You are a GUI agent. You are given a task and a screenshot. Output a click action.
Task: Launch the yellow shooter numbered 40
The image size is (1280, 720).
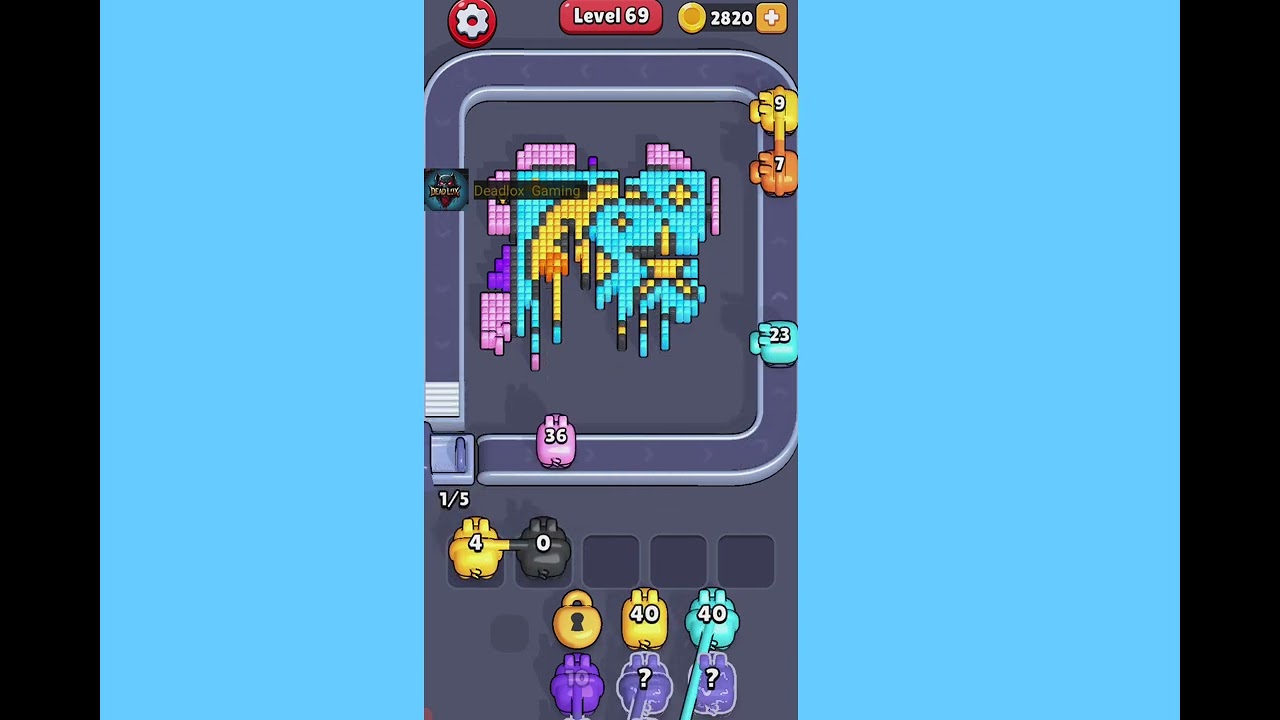point(645,618)
